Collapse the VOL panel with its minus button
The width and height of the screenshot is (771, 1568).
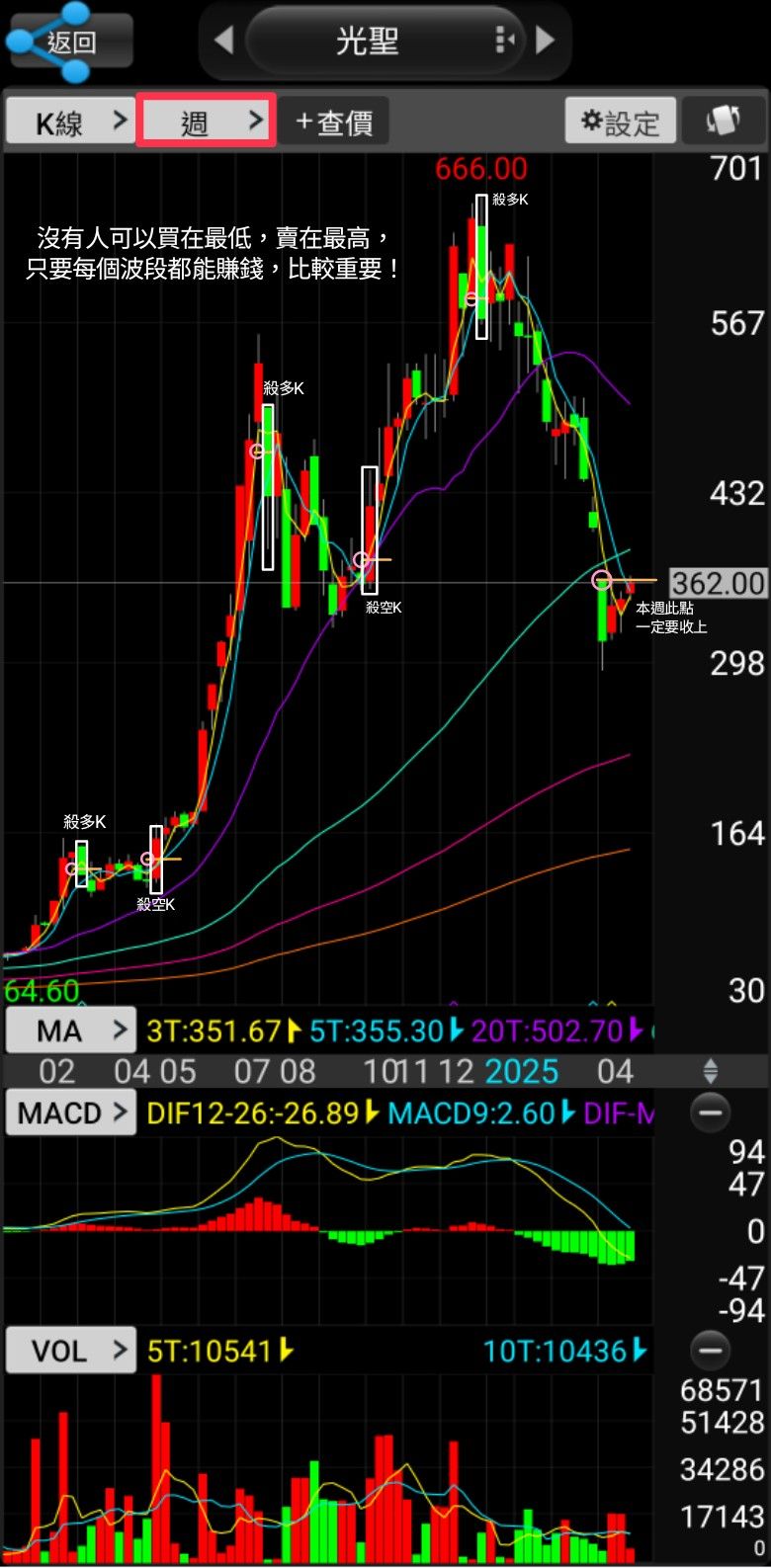(710, 1350)
